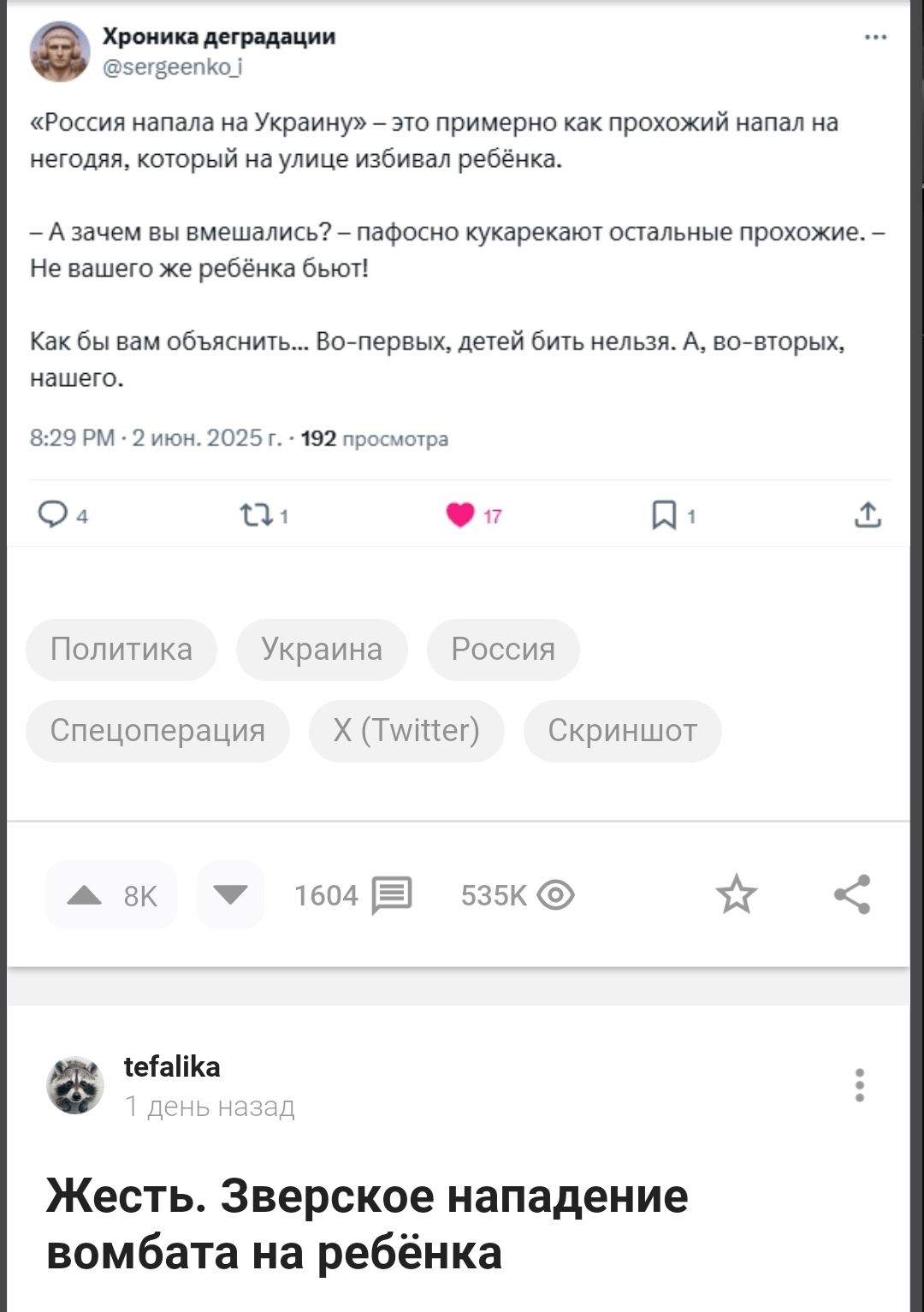Select the Скриншот tag
Viewport: 924px width, 1312px height.
(x=622, y=731)
